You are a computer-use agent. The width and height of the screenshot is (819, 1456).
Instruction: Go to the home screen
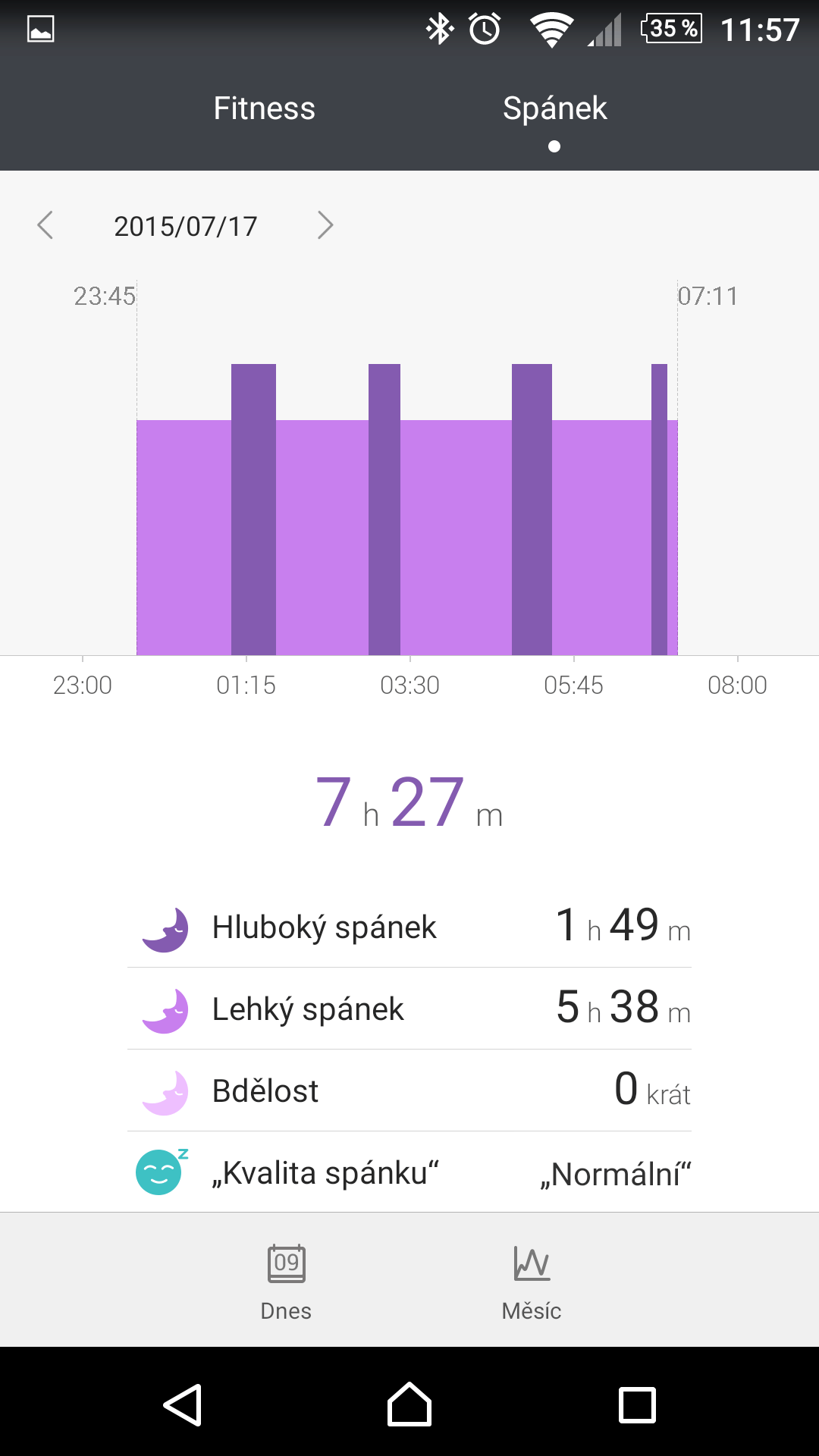[409, 1404]
